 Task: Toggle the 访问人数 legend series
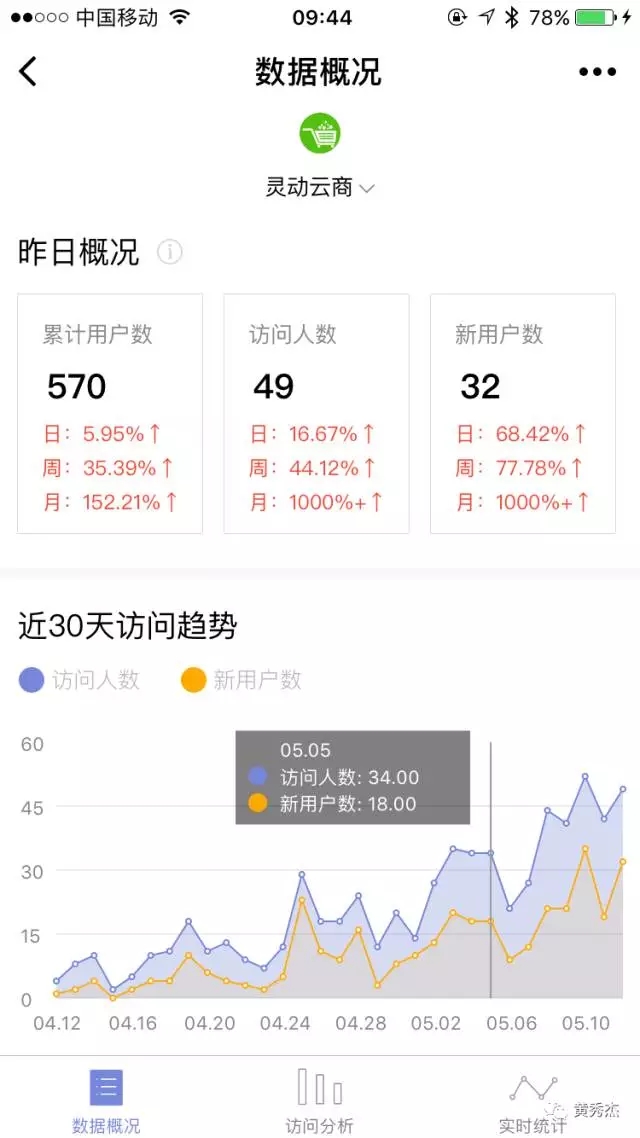[x=79, y=680]
